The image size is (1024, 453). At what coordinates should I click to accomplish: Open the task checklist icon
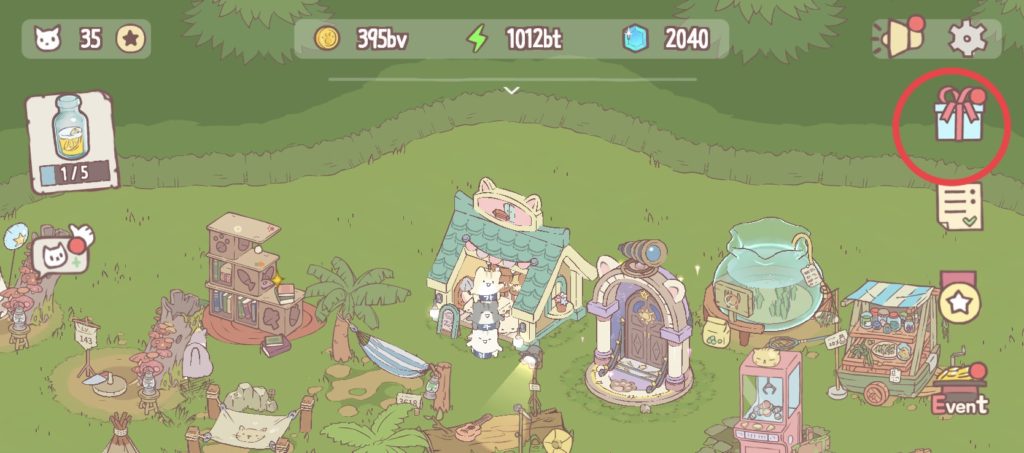click(x=957, y=208)
